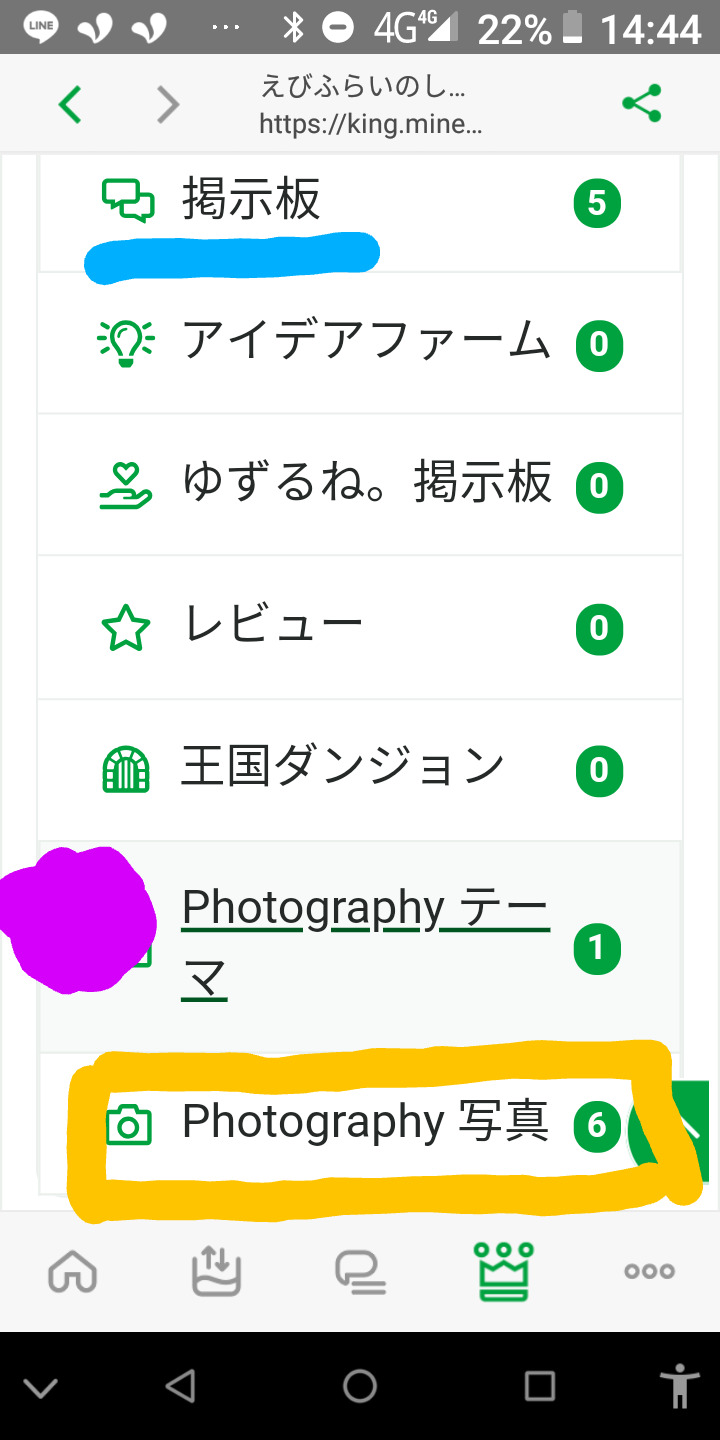
Task: Open Photography 写真
Action: 365,1123
